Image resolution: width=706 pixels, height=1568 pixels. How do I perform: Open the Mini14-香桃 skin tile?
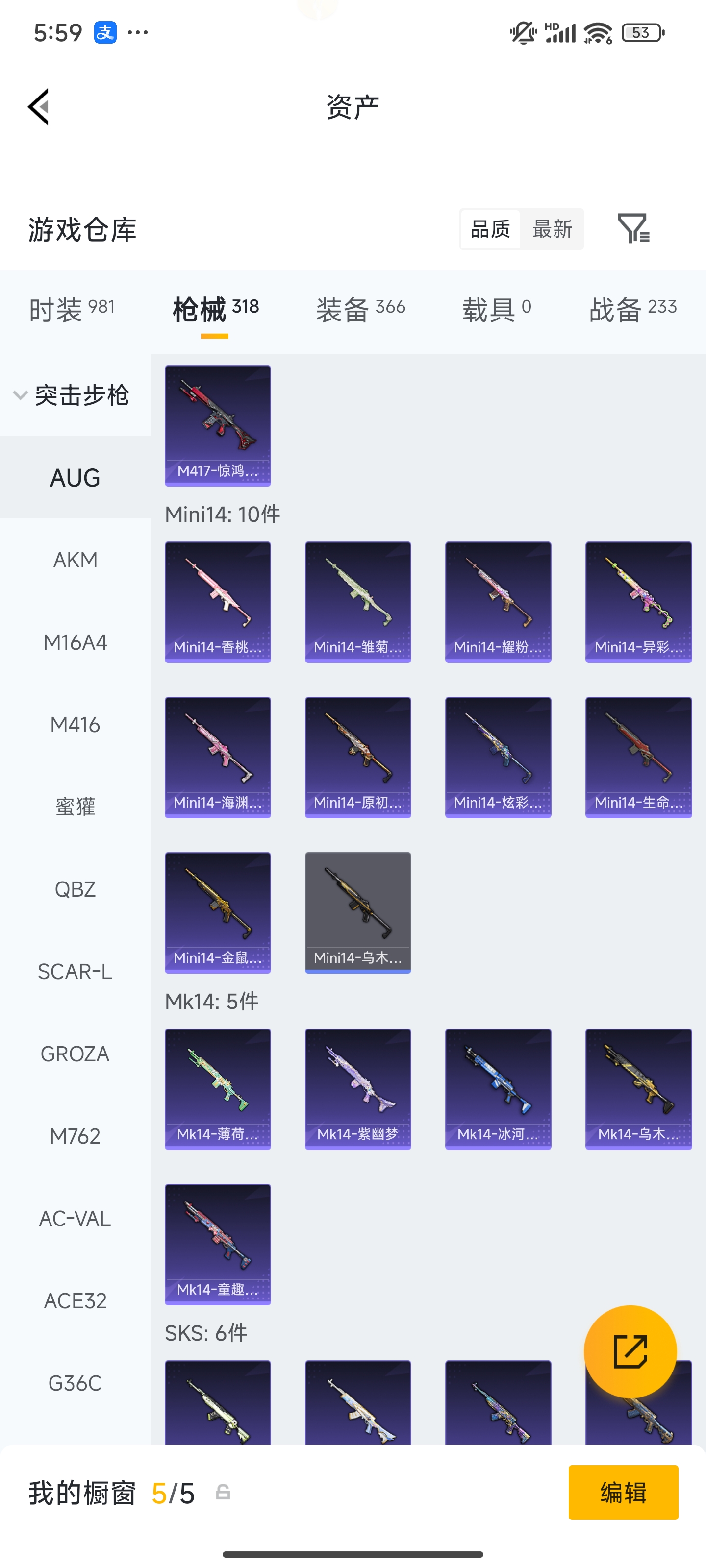pos(218,602)
